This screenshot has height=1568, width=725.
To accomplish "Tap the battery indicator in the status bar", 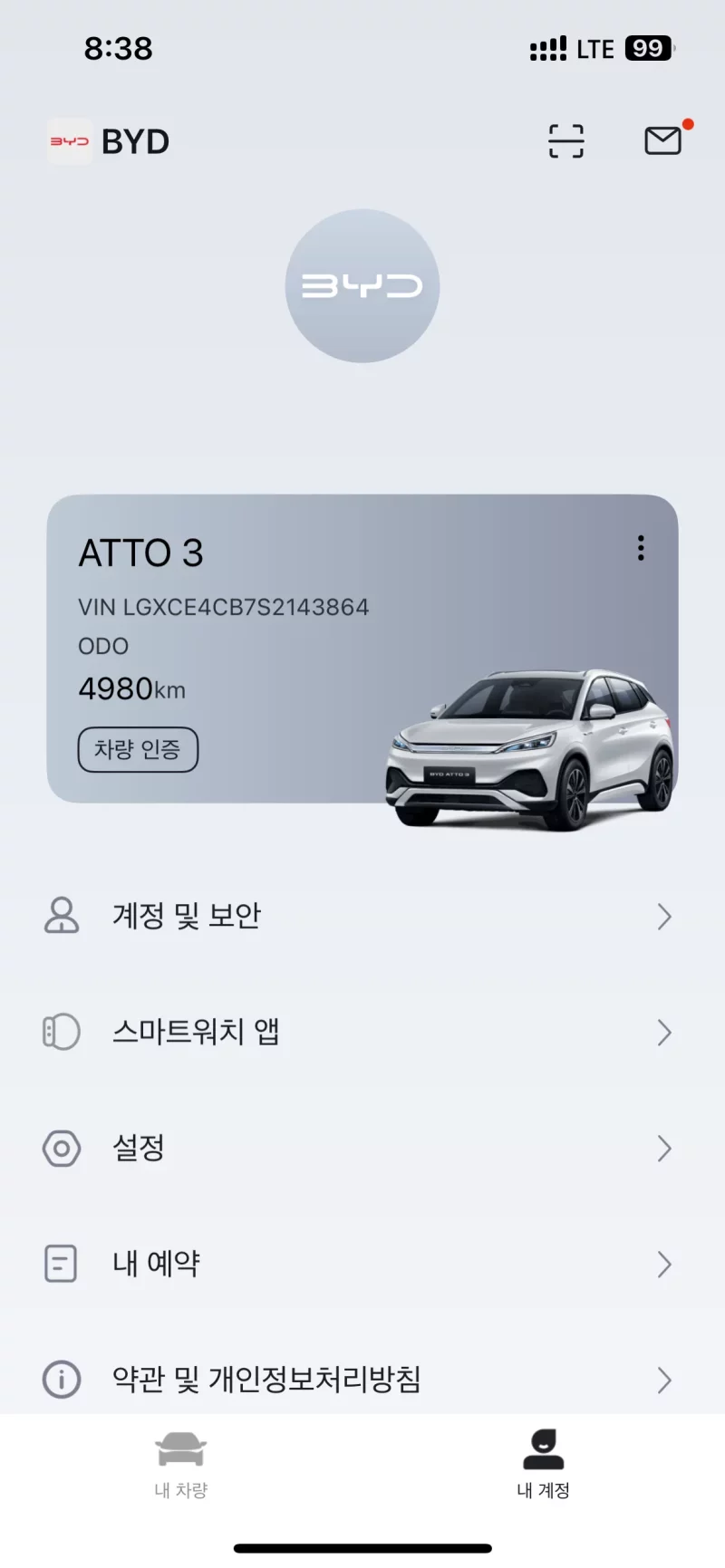I will (647, 48).
